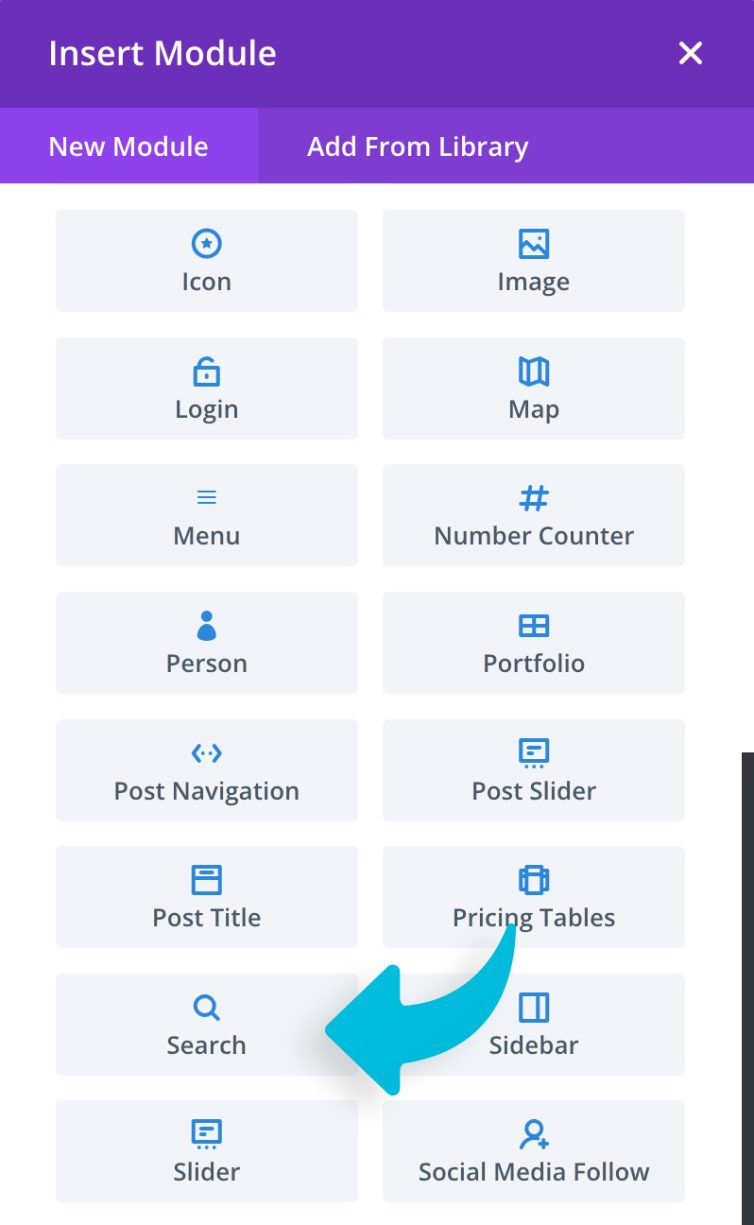Screen dimensions: 754x1225
Task: Click the Pricing Tables icon
Action: pos(533,880)
